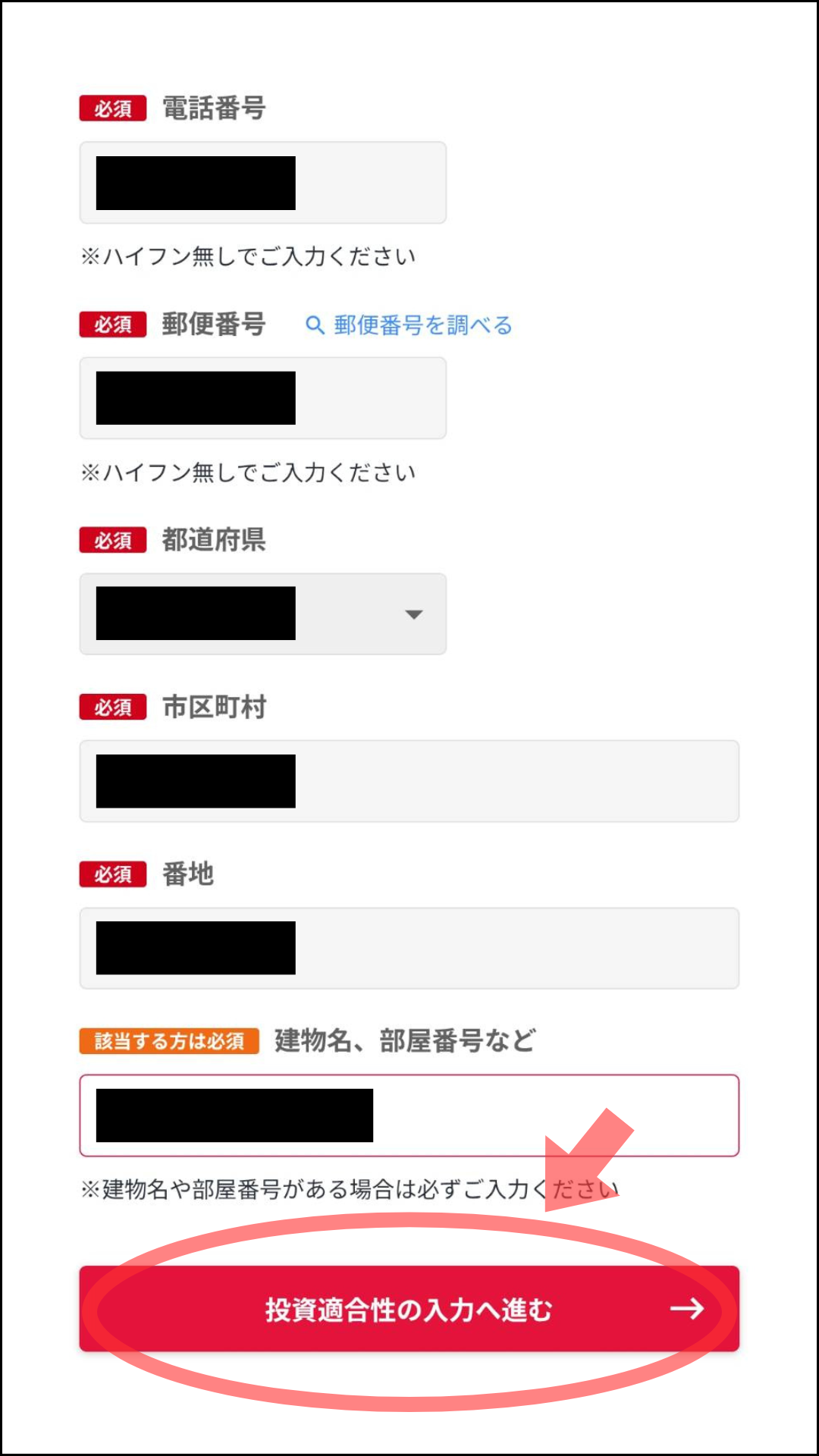Tap the 電話番号 phone number field
The height and width of the screenshot is (1456, 819).
coord(262,183)
